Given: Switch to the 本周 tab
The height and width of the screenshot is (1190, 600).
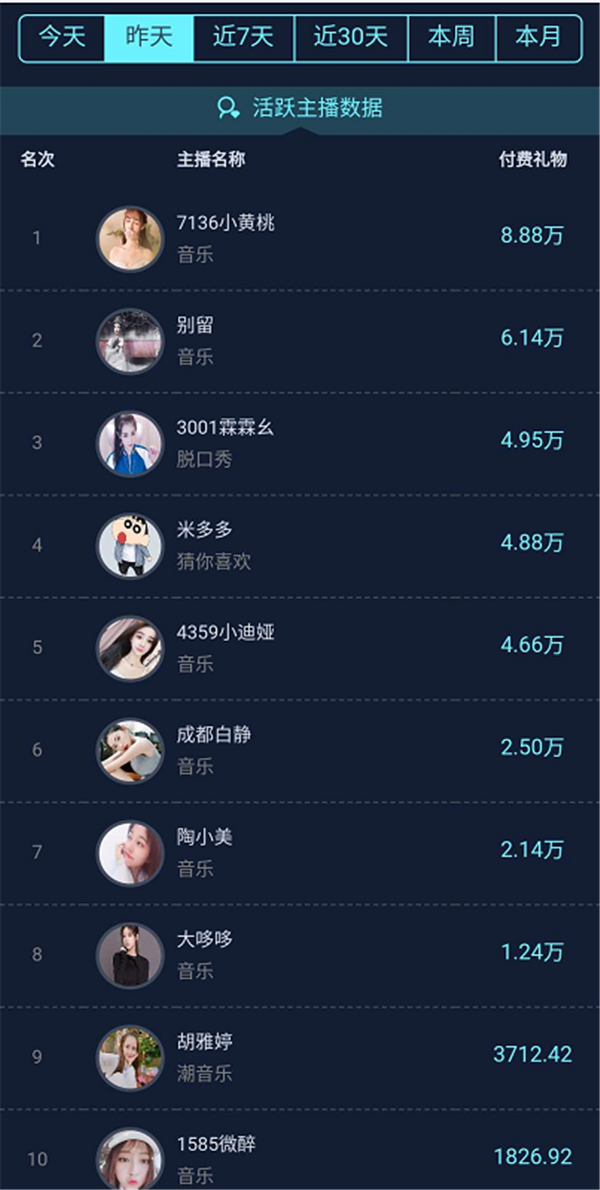Looking at the screenshot, I should click(451, 38).
